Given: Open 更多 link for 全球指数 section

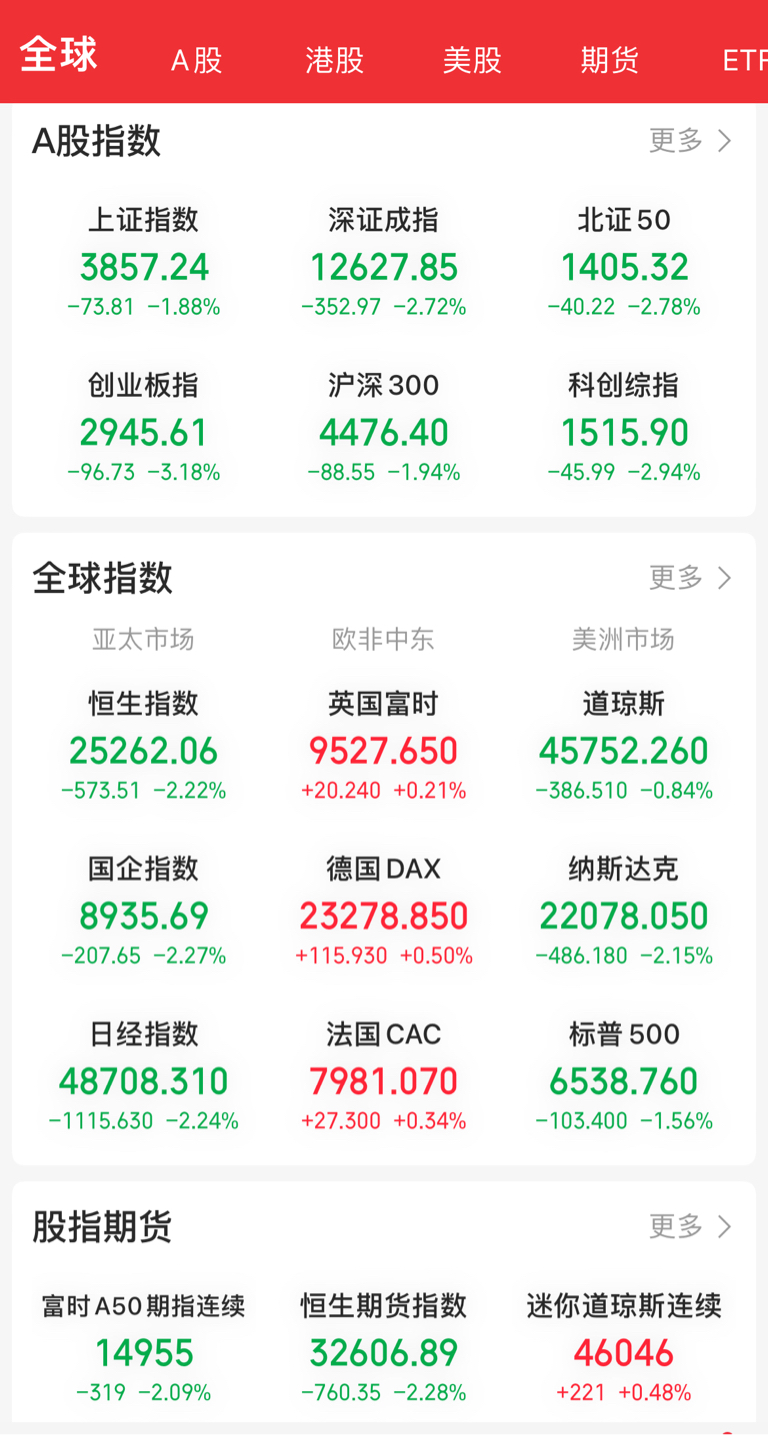Looking at the screenshot, I should pyautogui.click(x=676, y=578).
